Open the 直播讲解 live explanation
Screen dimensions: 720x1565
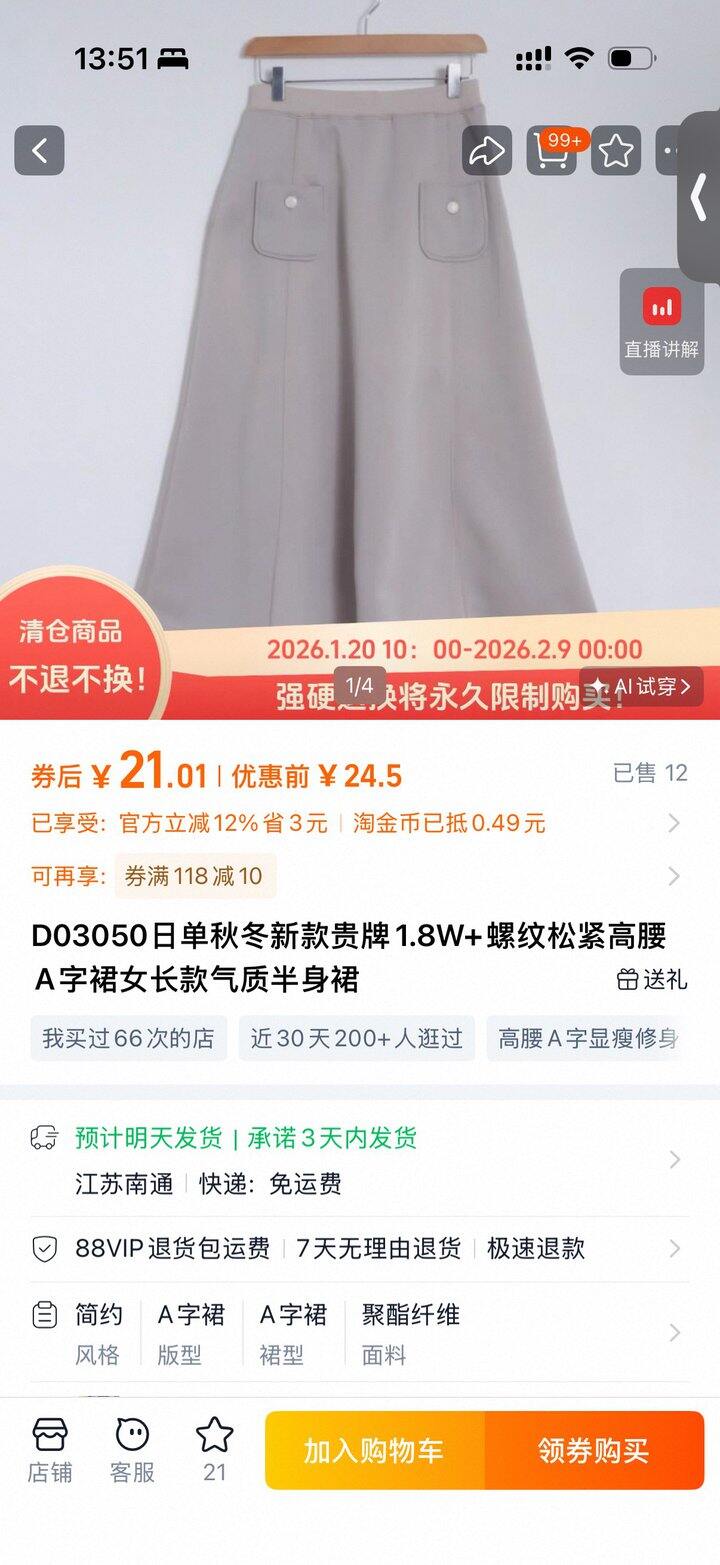click(x=661, y=321)
